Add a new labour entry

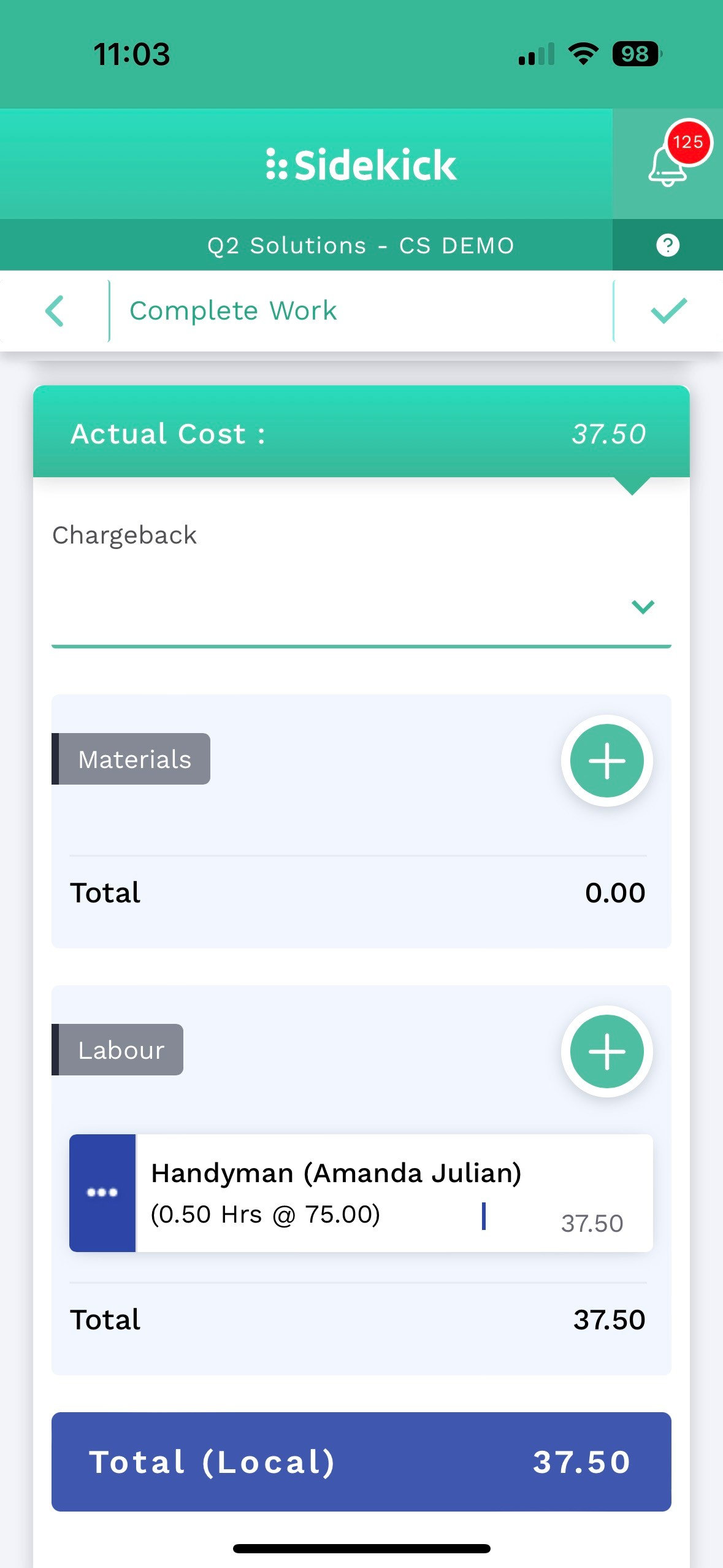(x=606, y=1051)
